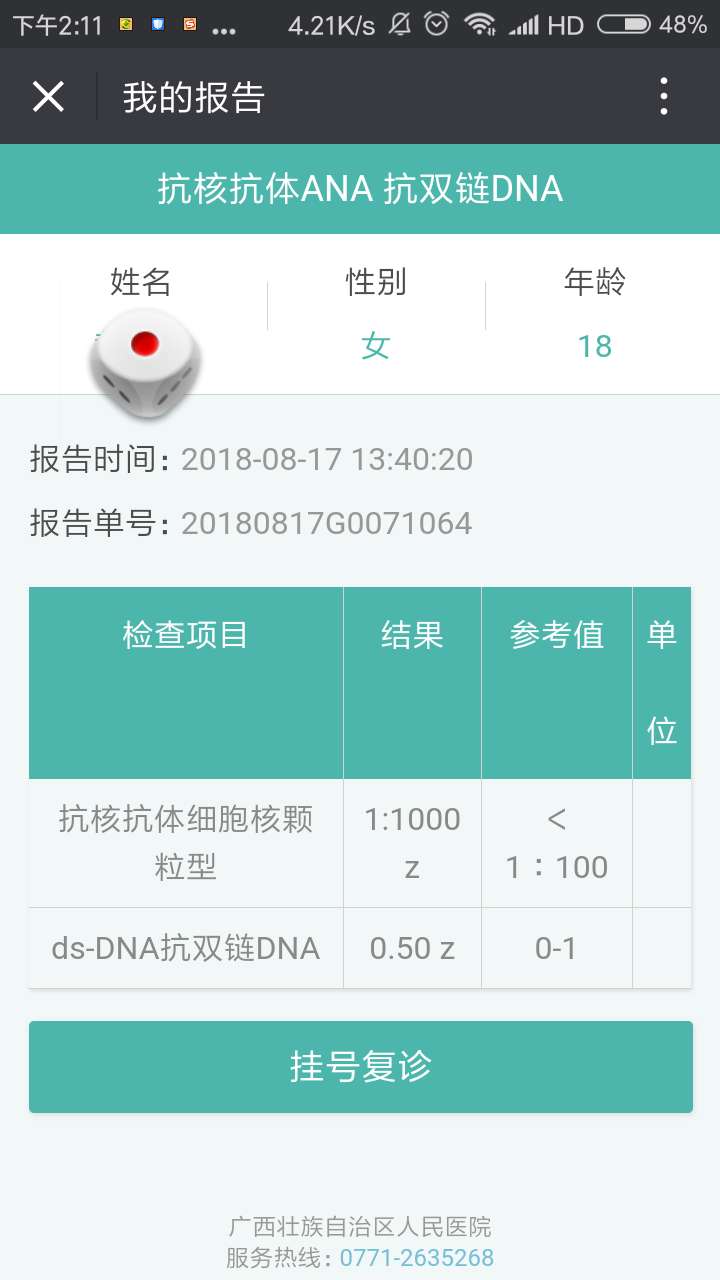
Task: Tap the age value 18
Action: [596, 346]
